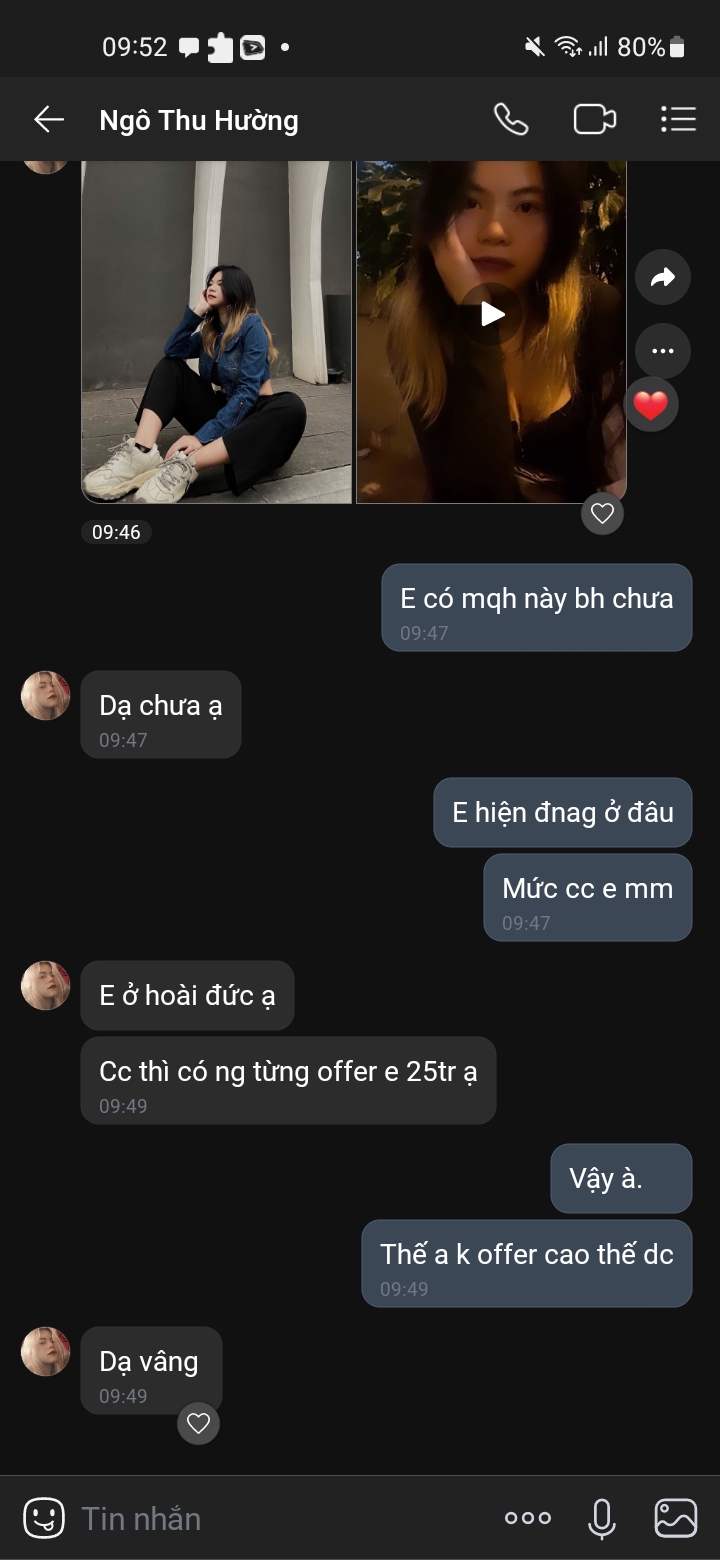
Task: Tap the heart icon under Dạ vâng message
Action: (198, 1423)
